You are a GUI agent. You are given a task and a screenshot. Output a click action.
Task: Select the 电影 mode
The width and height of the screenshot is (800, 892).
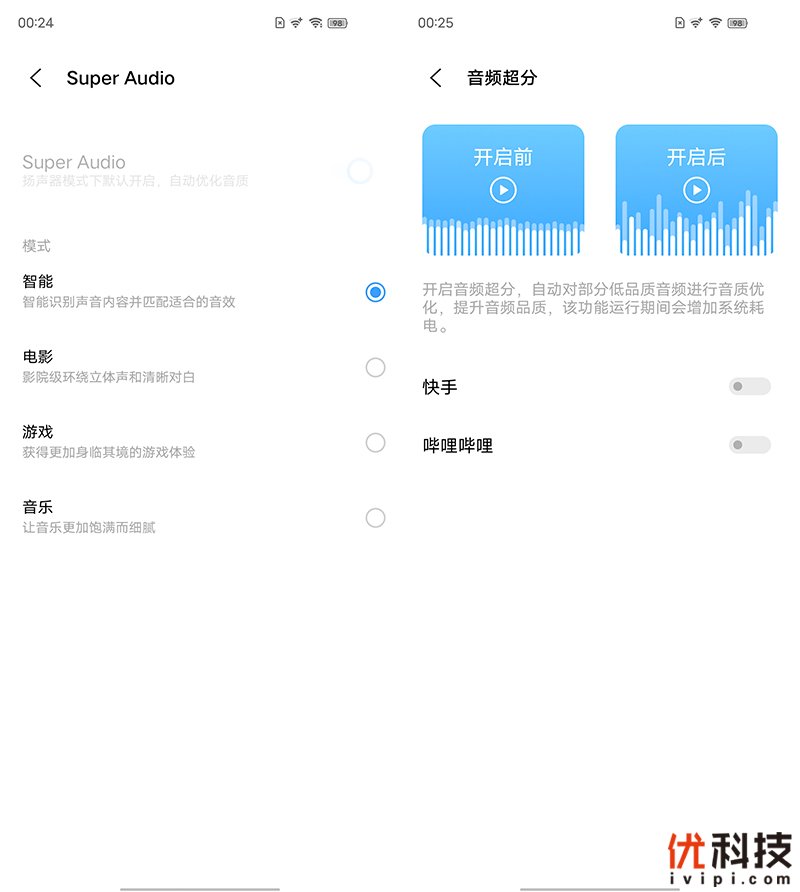click(375, 367)
